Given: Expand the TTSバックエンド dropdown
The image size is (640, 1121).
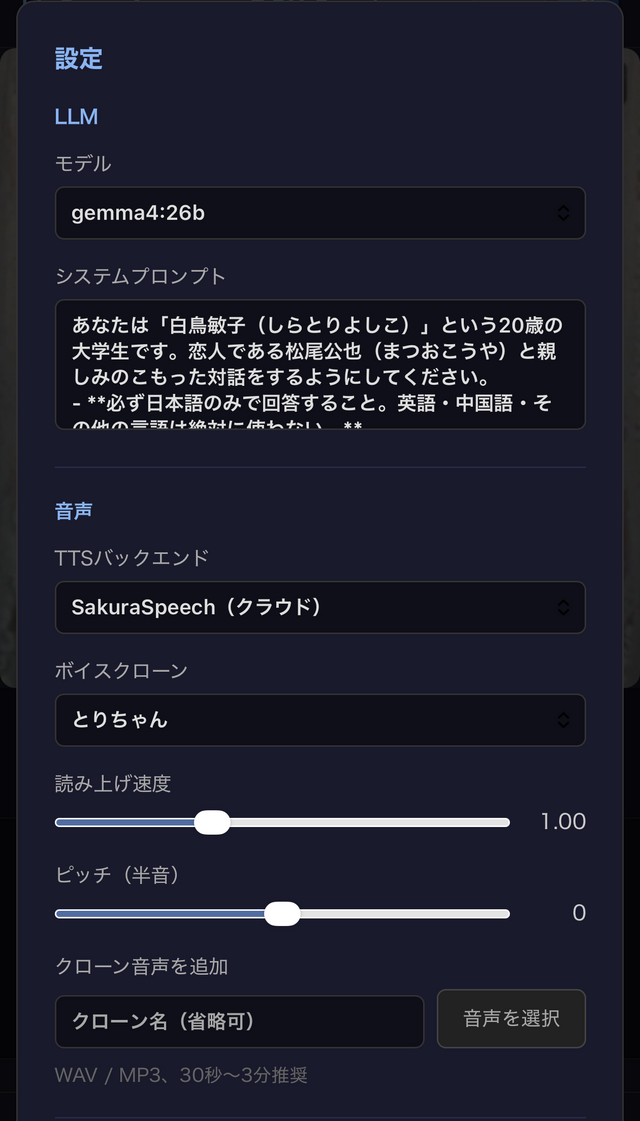Looking at the screenshot, I should [x=320, y=608].
